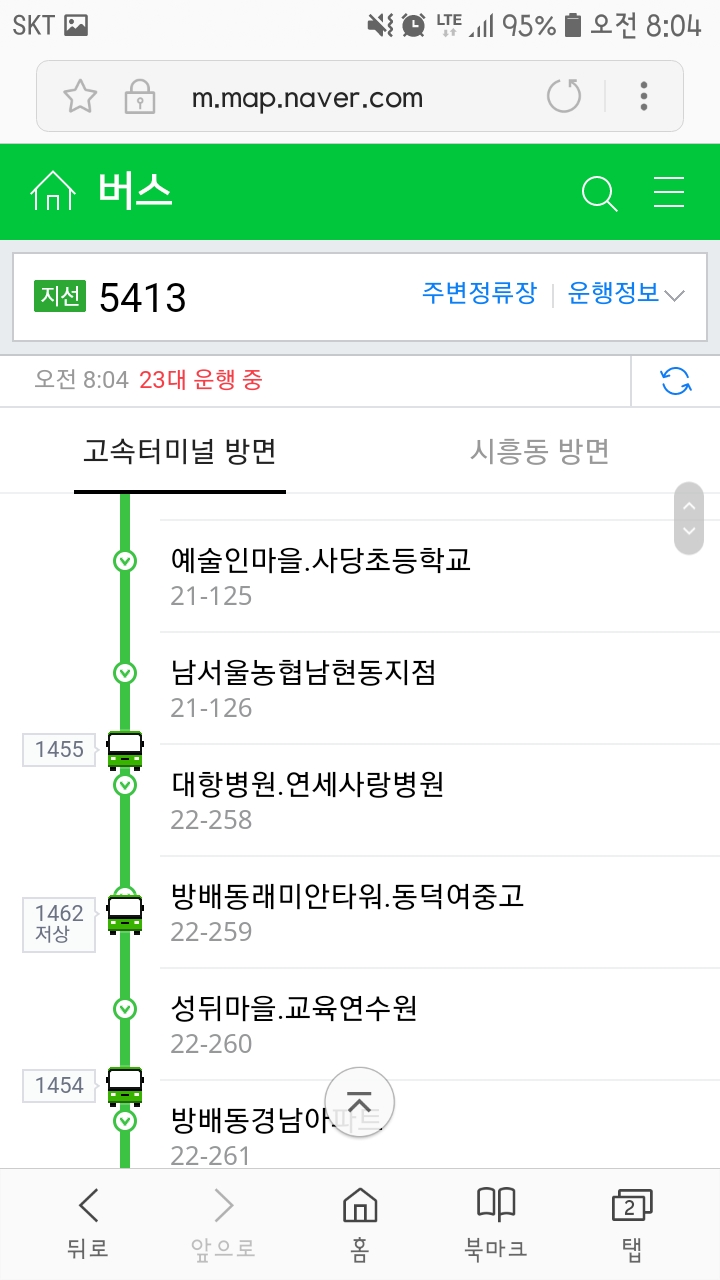Jump to top with the up-arrow button
The width and height of the screenshot is (720, 1280).
359,1103
